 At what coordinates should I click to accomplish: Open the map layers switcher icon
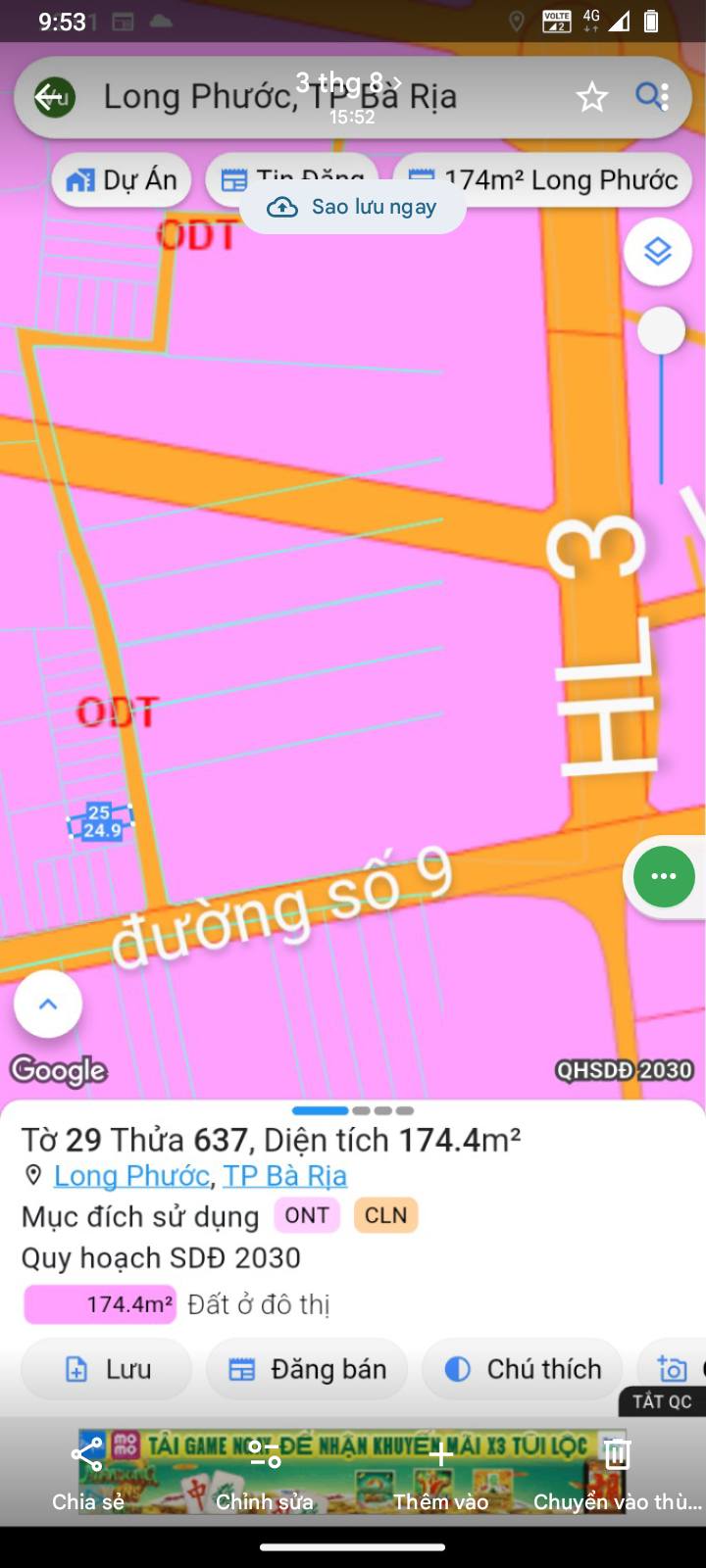pyautogui.click(x=657, y=252)
